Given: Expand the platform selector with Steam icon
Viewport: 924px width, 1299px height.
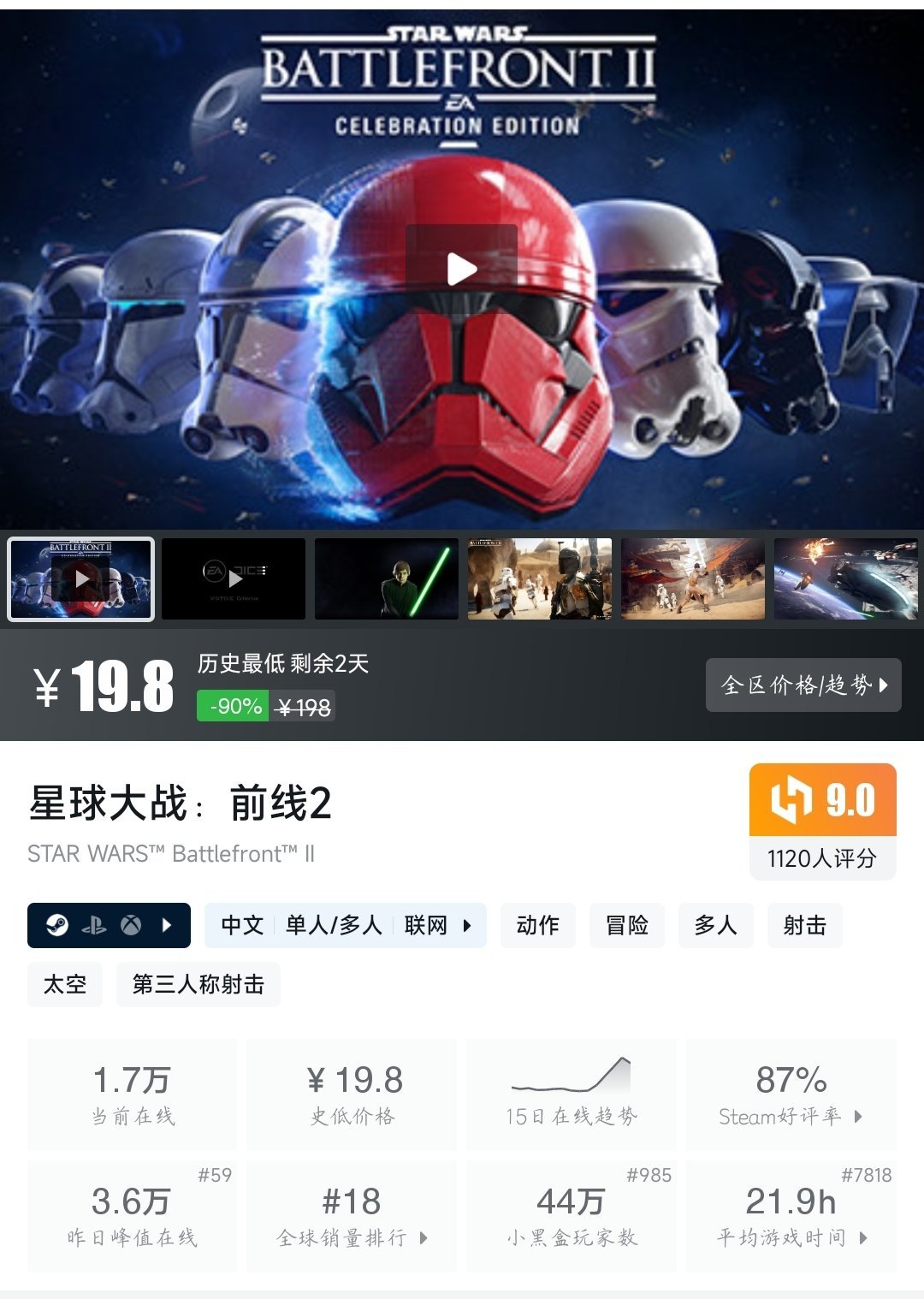Looking at the screenshot, I should tap(109, 925).
